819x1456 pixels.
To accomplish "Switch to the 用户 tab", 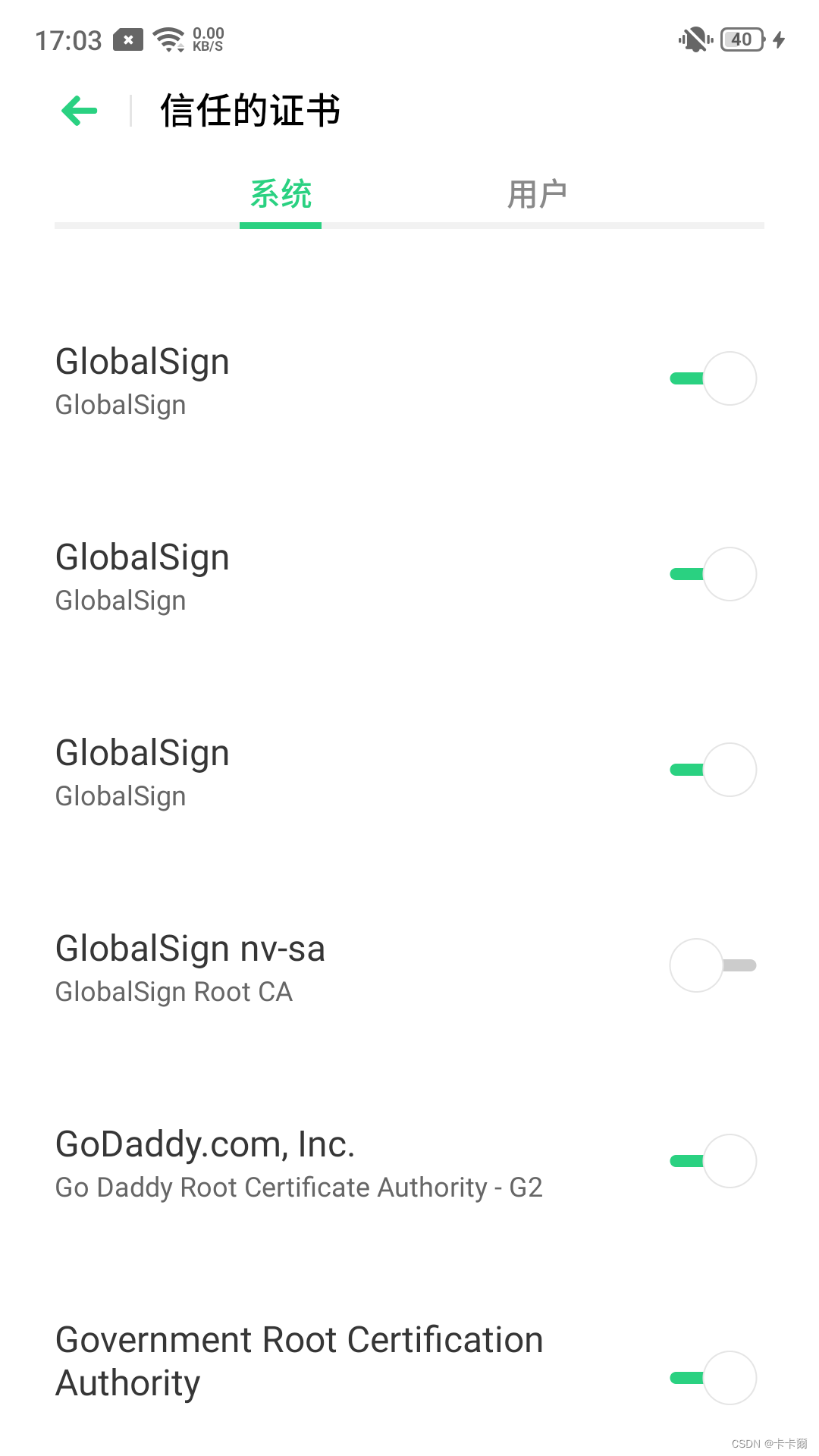I will (x=537, y=195).
